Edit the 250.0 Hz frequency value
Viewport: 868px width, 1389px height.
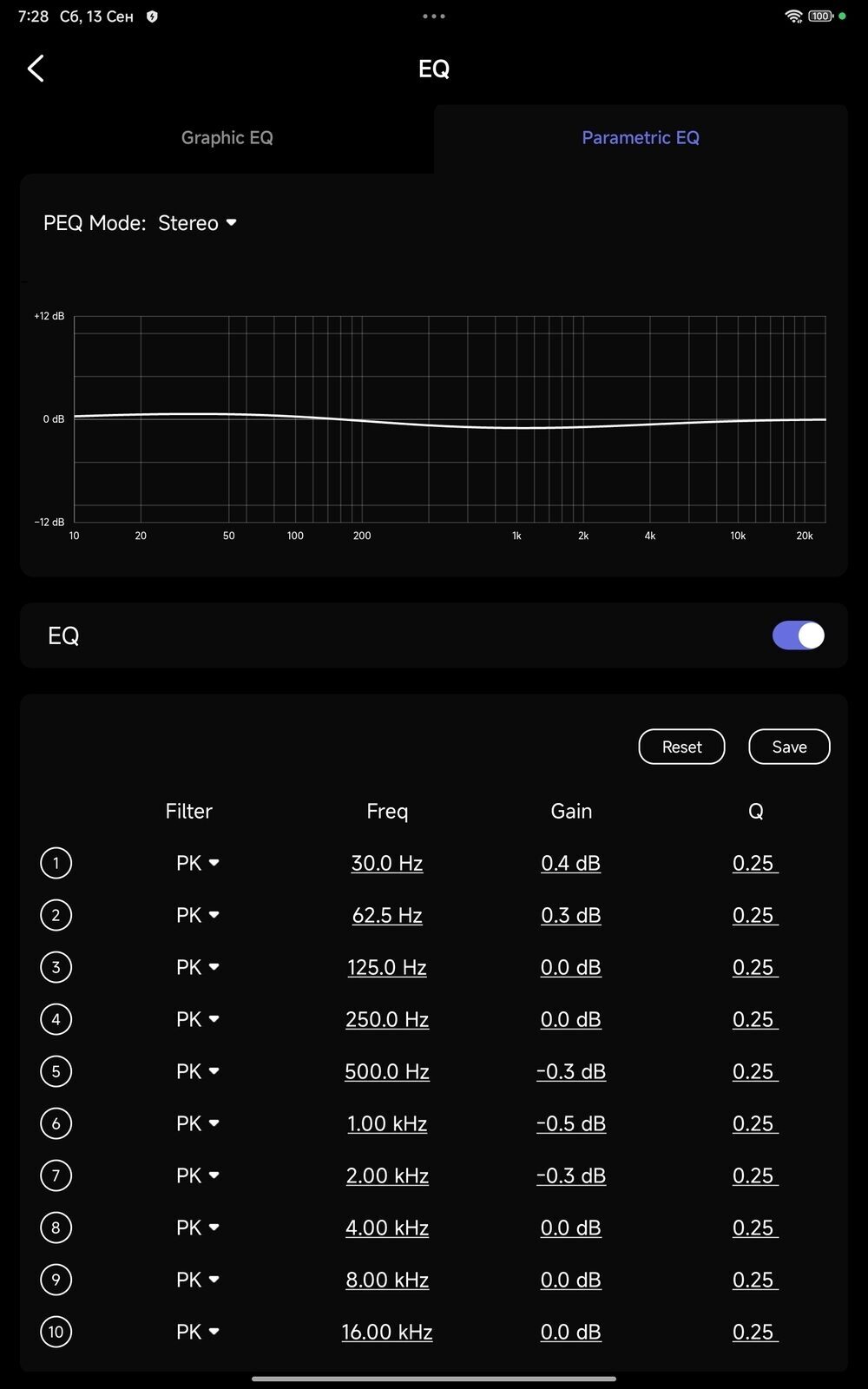(387, 1019)
